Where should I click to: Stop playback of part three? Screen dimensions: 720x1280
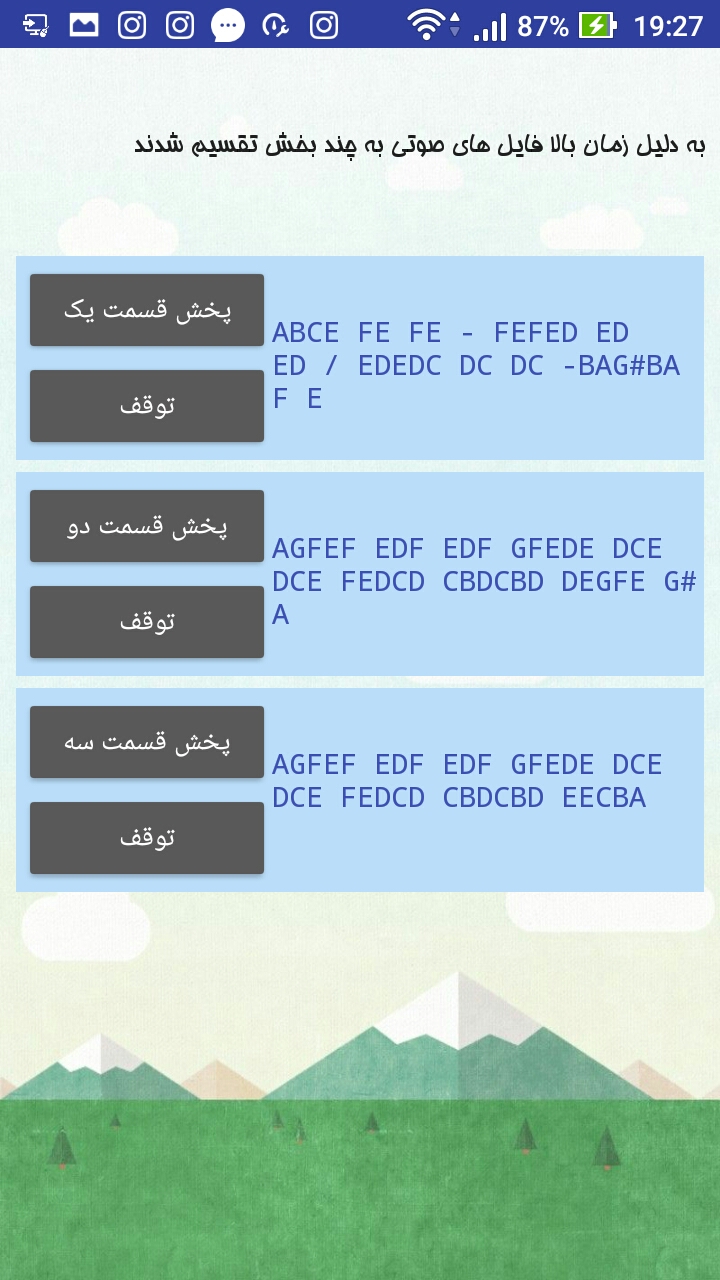[x=146, y=838]
